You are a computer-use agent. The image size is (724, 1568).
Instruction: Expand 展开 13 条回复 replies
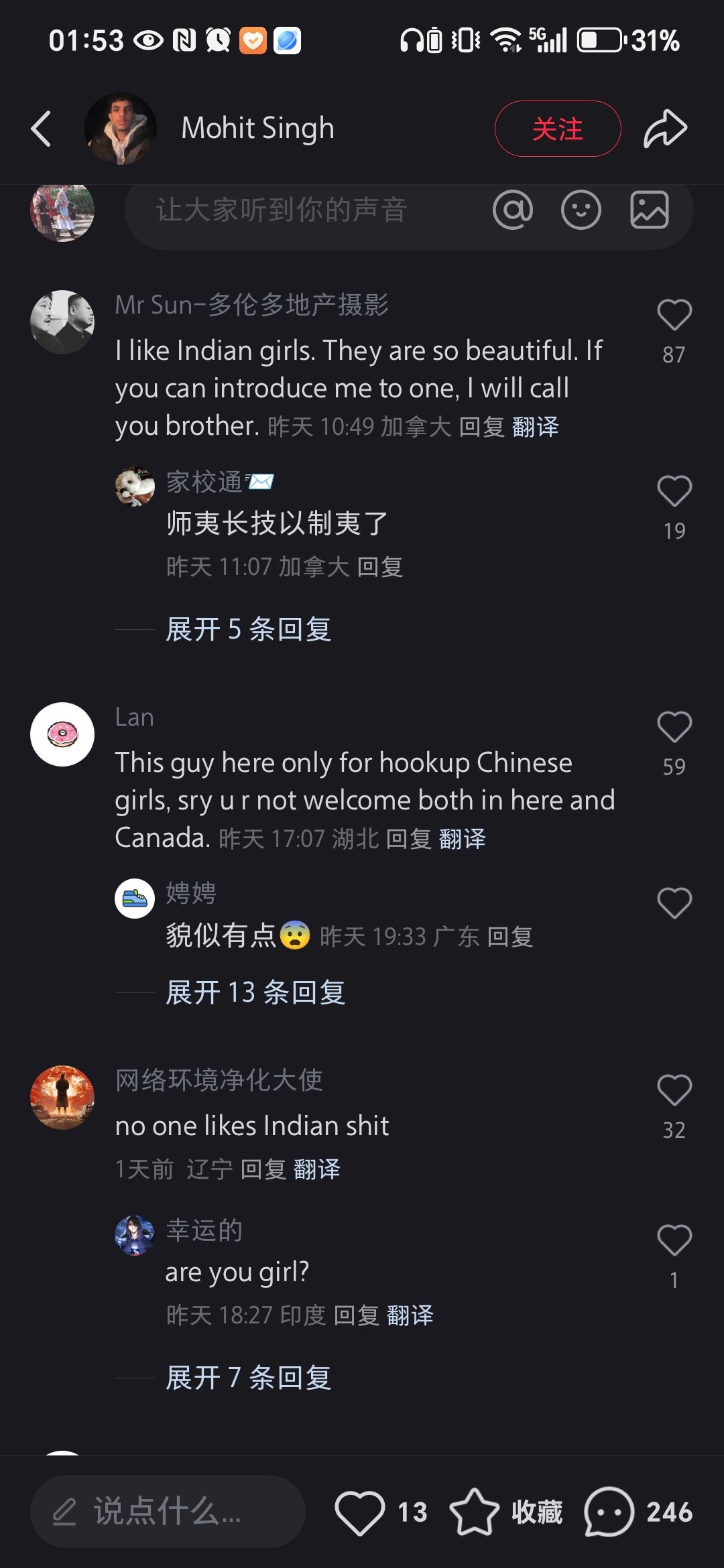coord(255,992)
